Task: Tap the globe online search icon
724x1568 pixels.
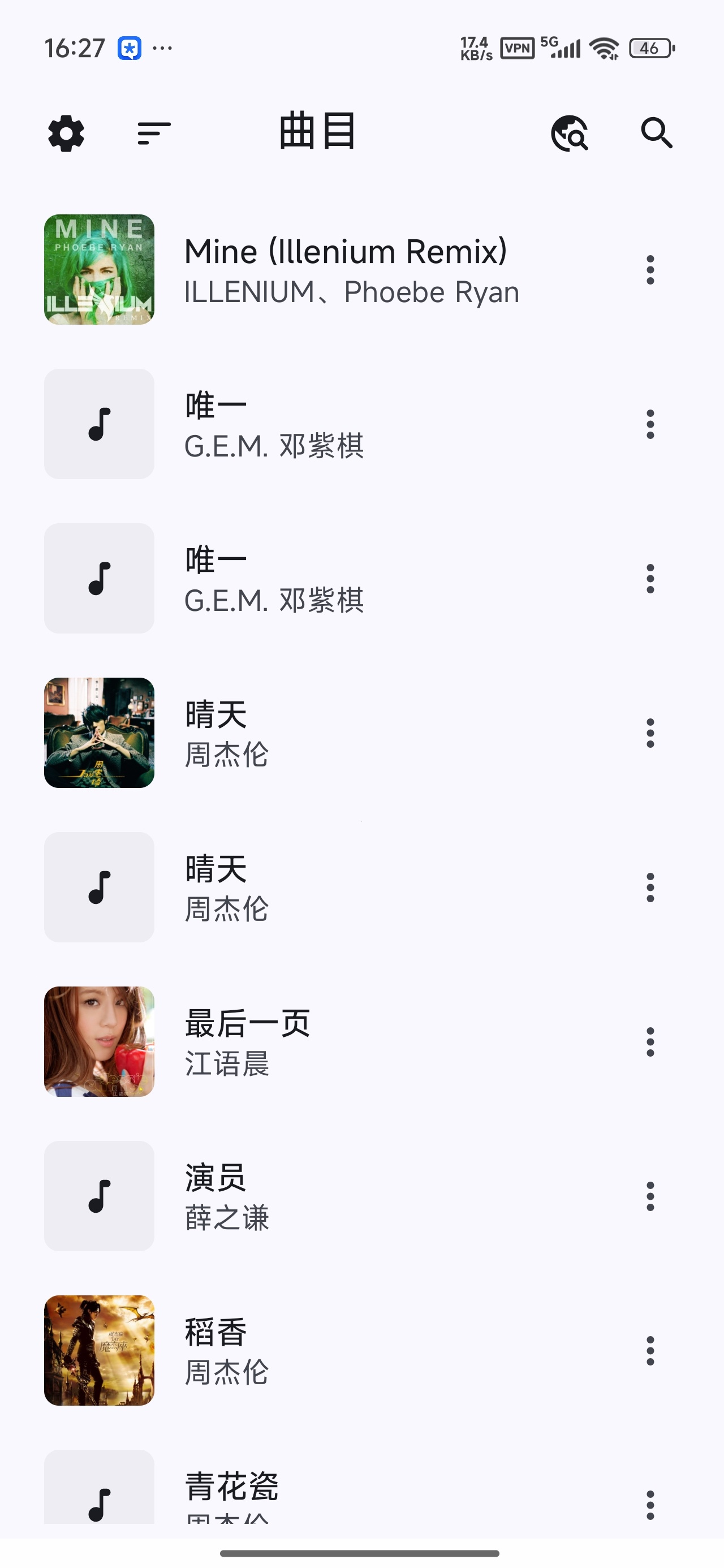Action: click(x=570, y=133)
